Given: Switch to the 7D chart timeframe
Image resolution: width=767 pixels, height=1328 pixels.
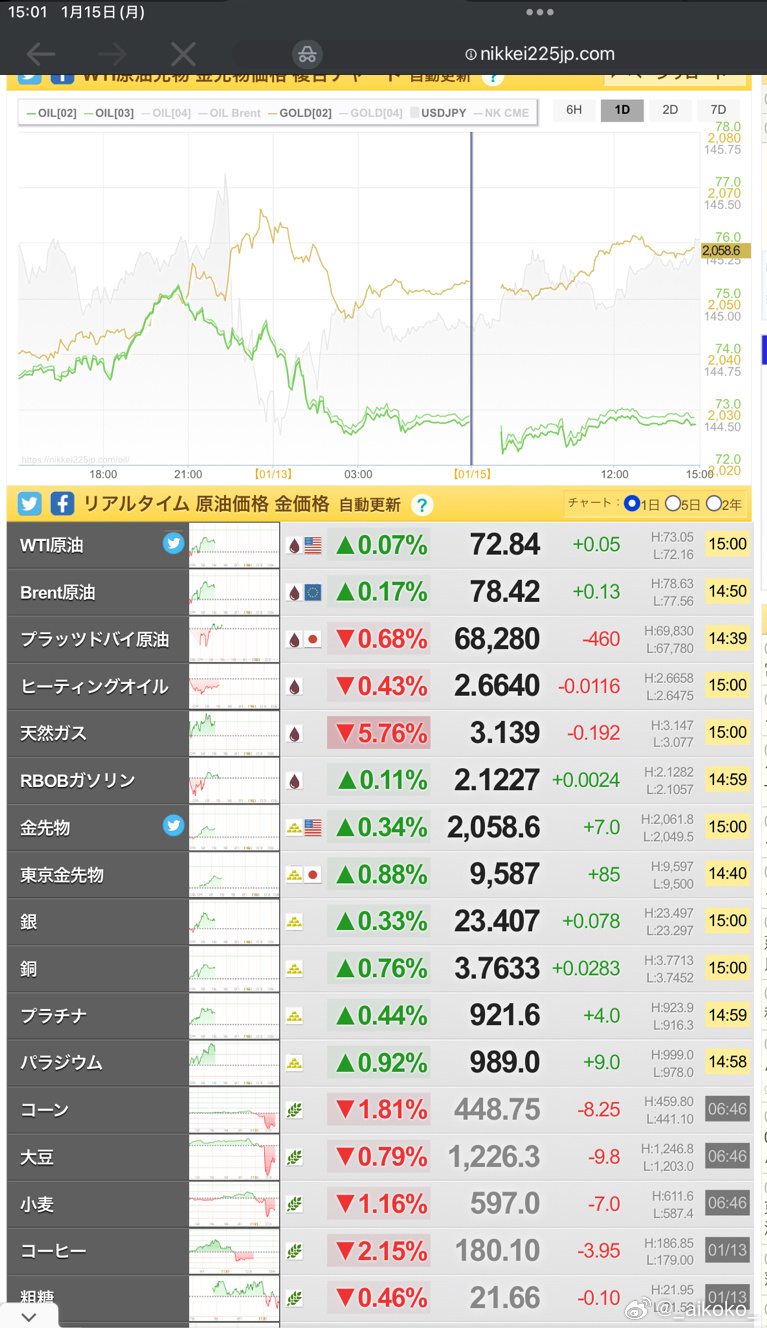Looking at the screenshot, I should pyautogui.click(x=718, y=110).
